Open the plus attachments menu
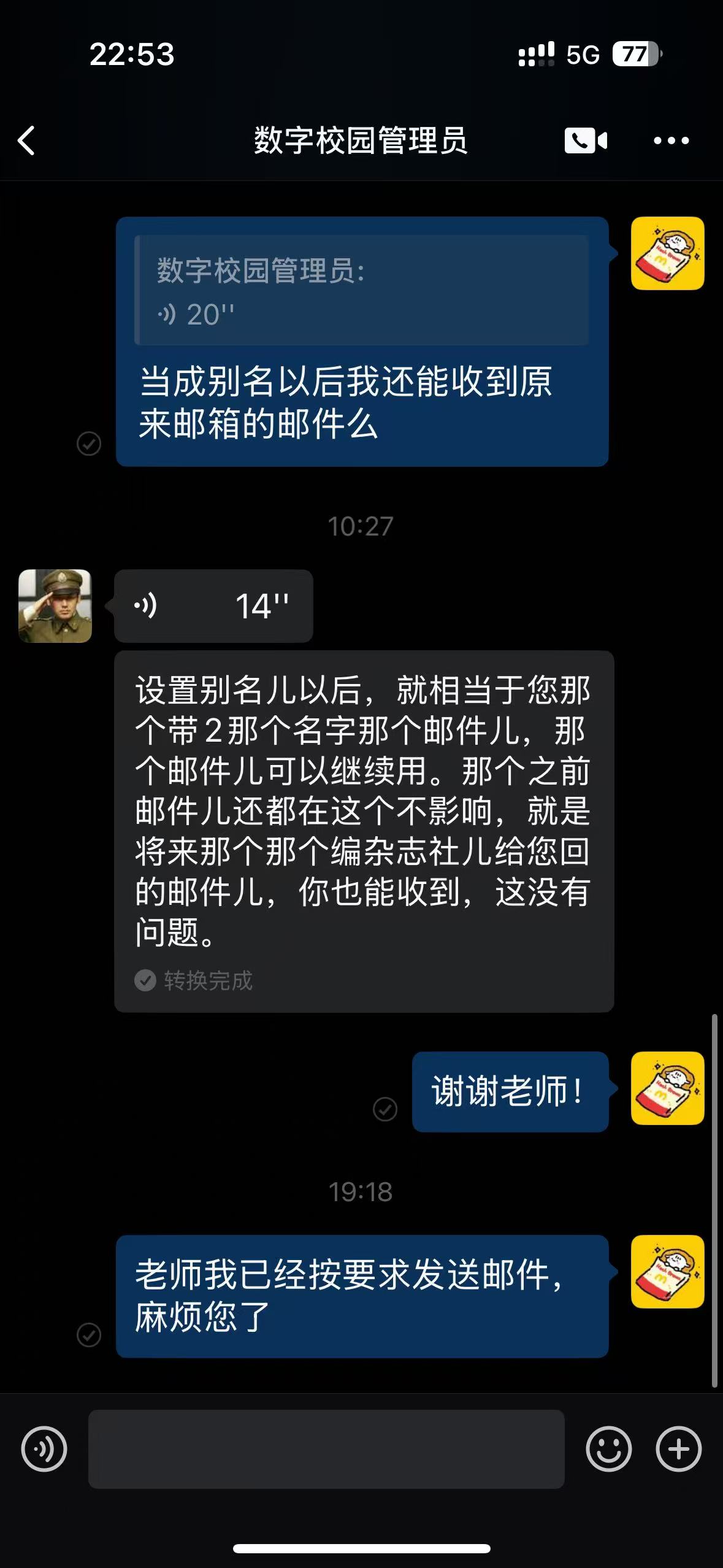 click(x=678, y=1449)
